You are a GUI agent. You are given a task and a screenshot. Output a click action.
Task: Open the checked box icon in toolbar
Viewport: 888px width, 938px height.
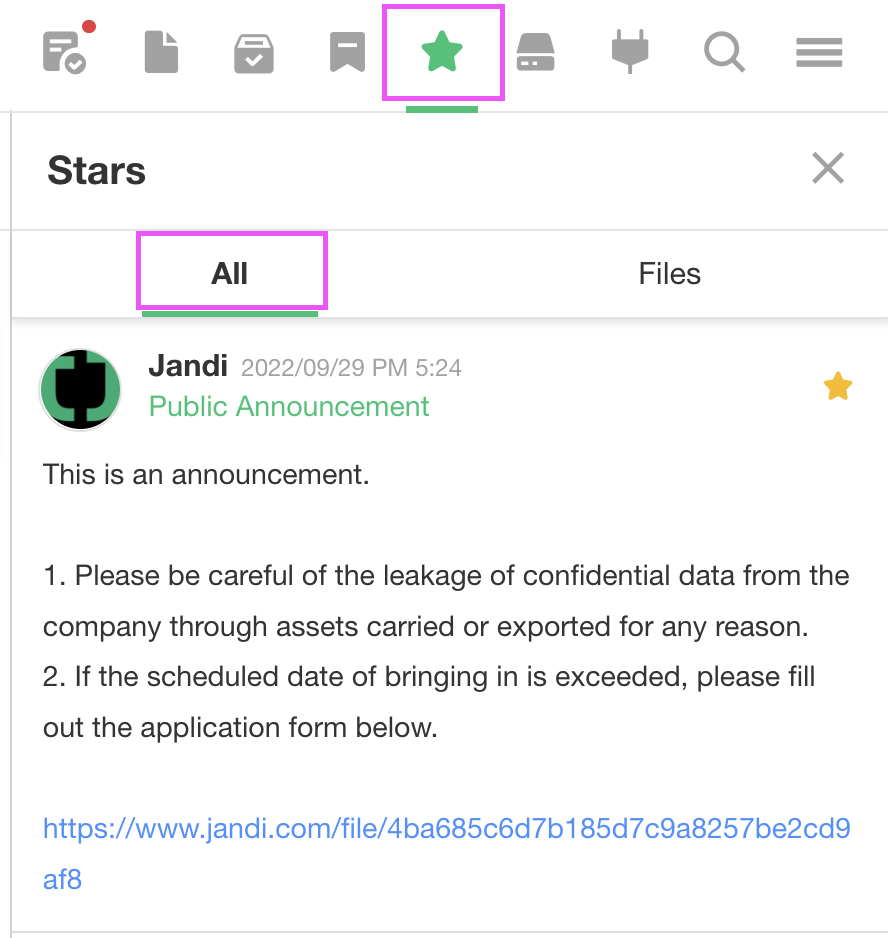pyautogui.click(x=254, y=53)
